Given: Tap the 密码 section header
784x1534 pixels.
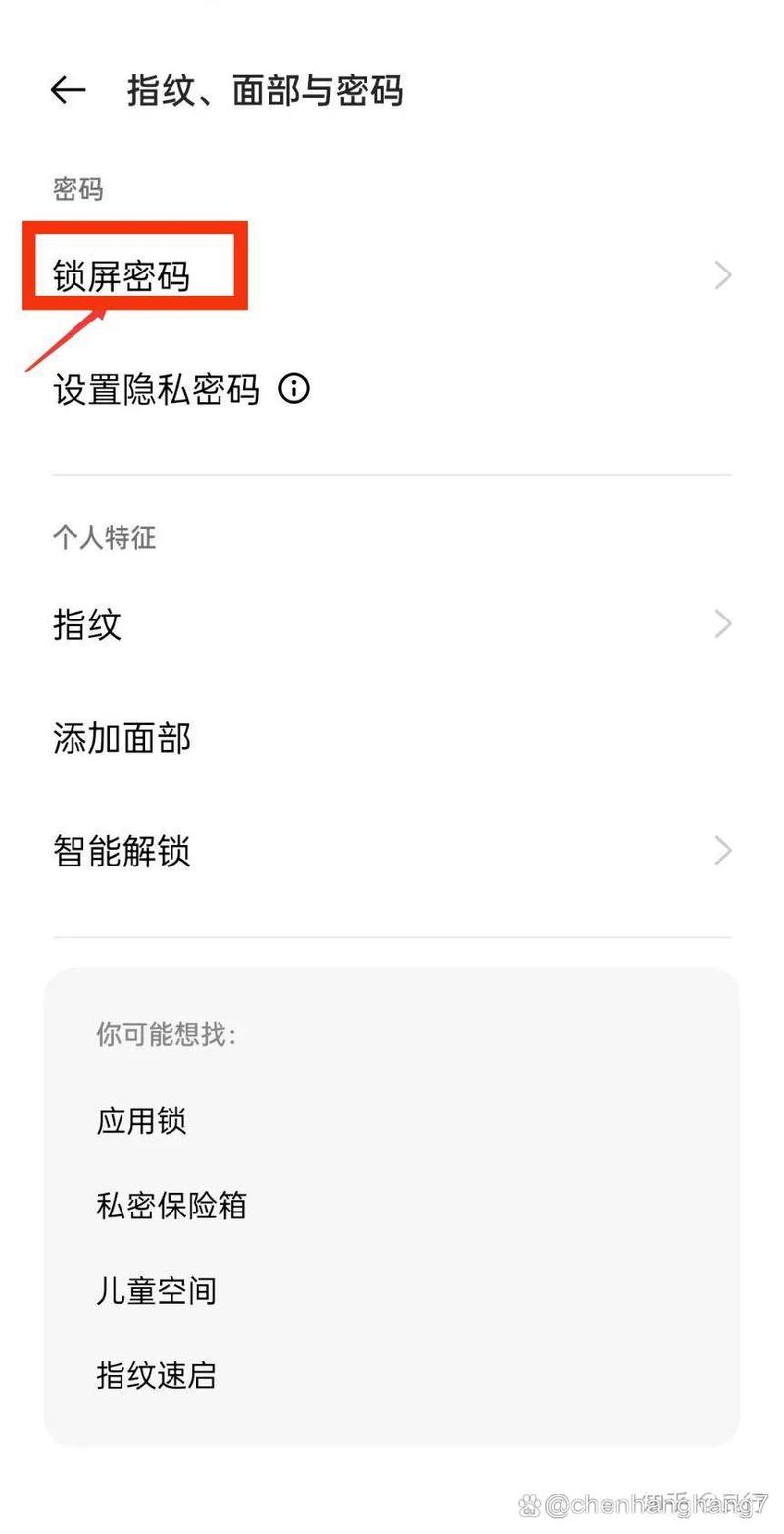Looking at the screenshot, I should [x=77, y=190].
